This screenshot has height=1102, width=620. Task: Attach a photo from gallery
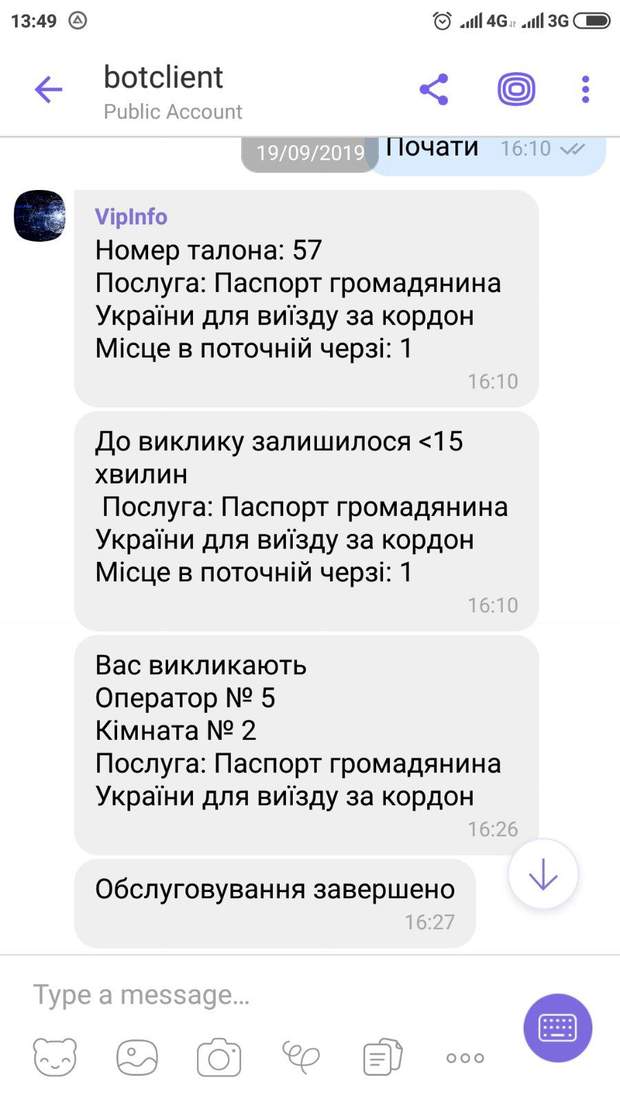[x=137, y=1056]
